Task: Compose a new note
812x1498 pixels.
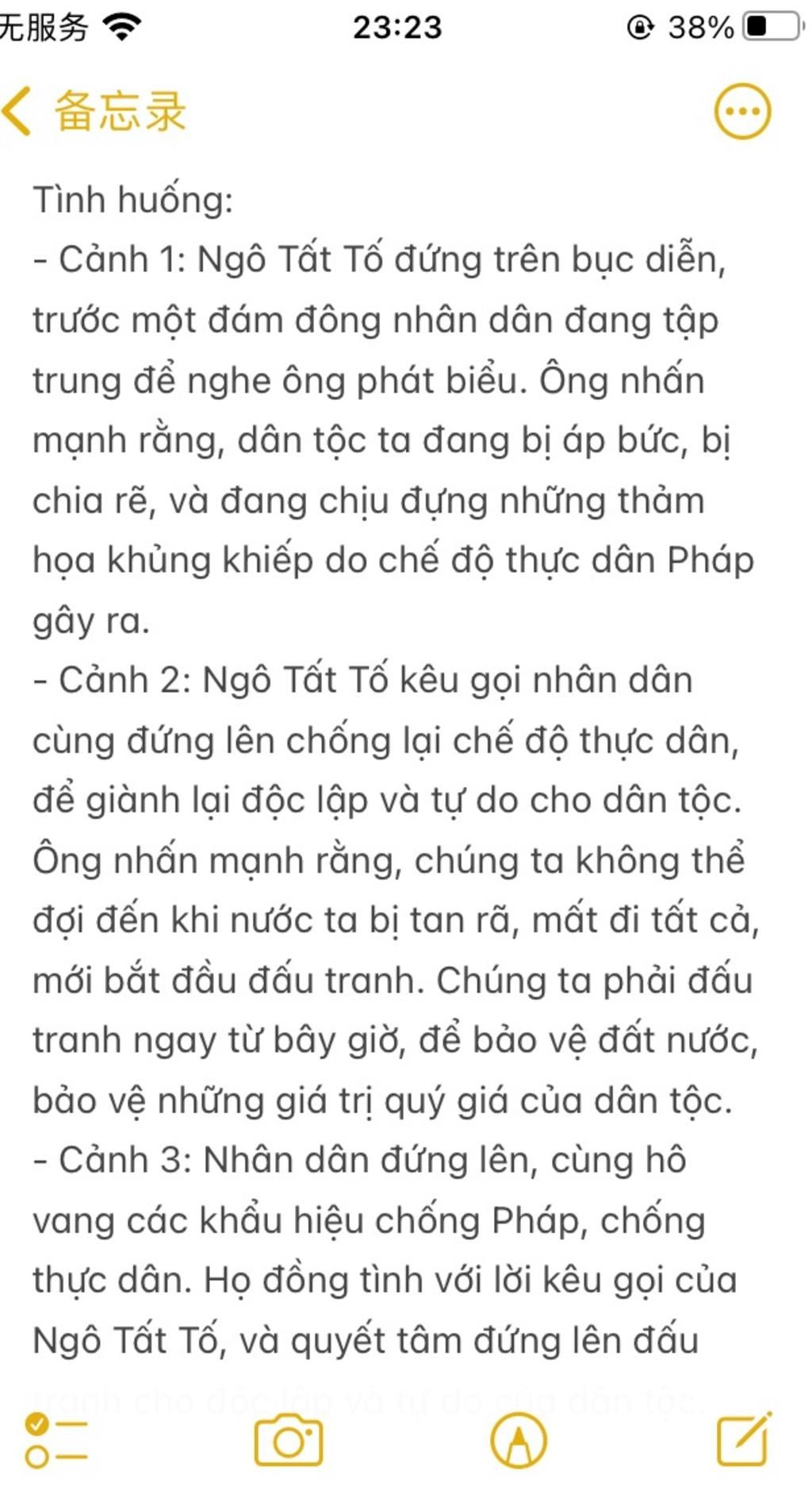Action: click(744, 1439)
